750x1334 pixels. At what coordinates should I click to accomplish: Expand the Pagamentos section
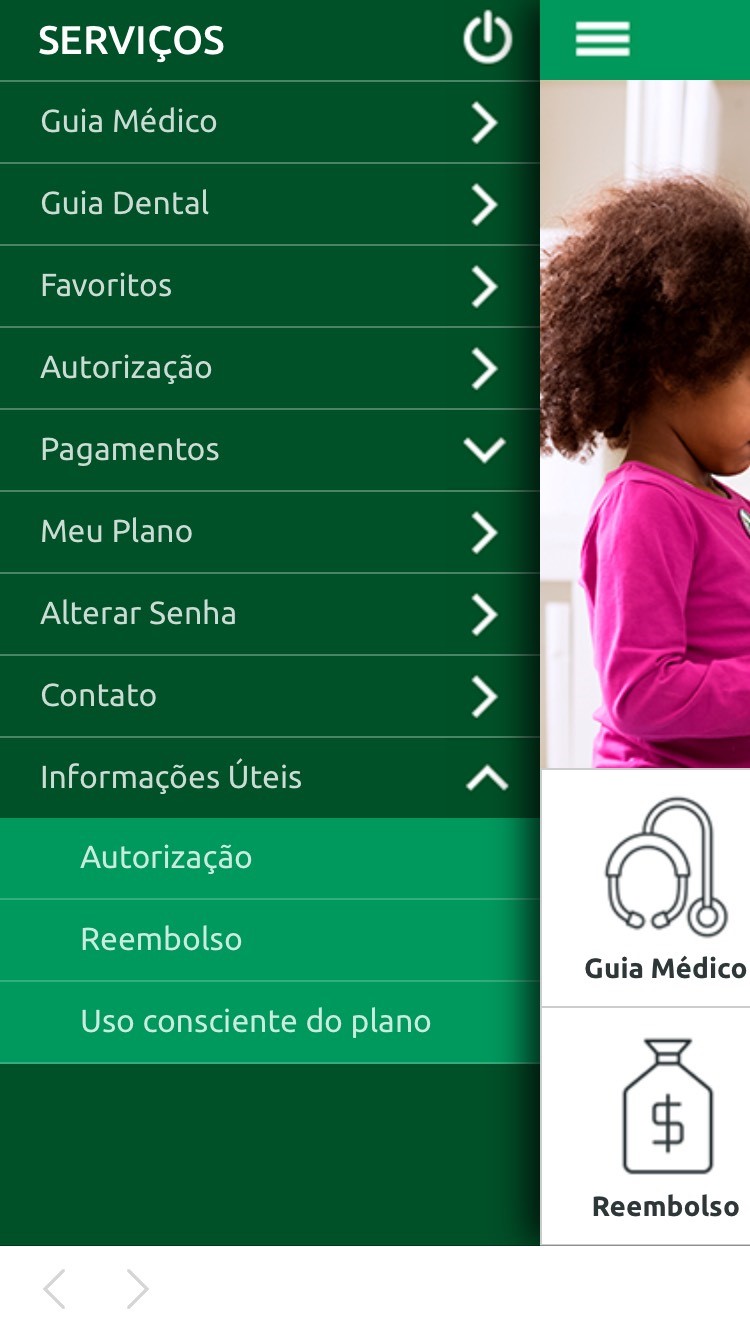tap(270, 450)
